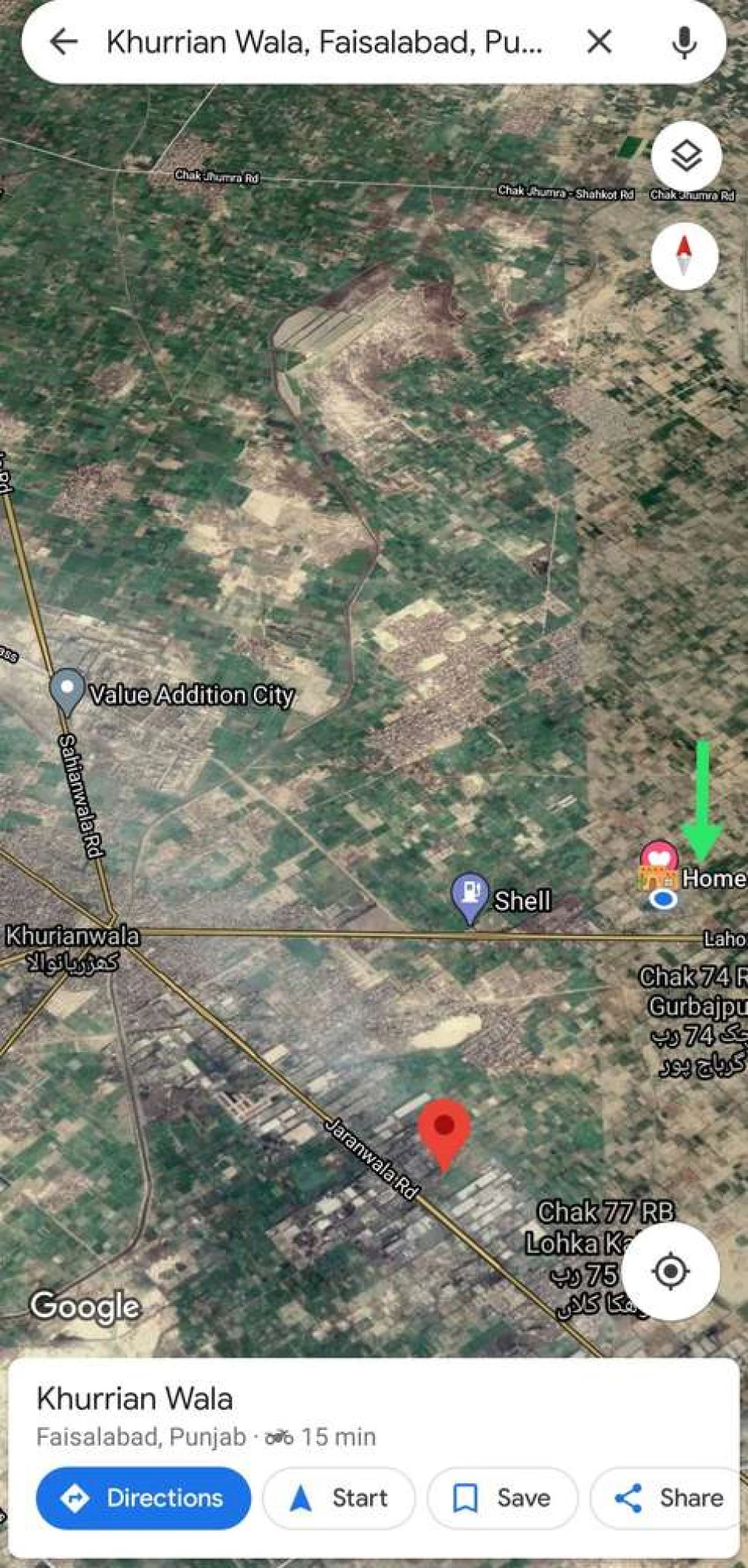Share the Khurrian Wala location

669,1497
